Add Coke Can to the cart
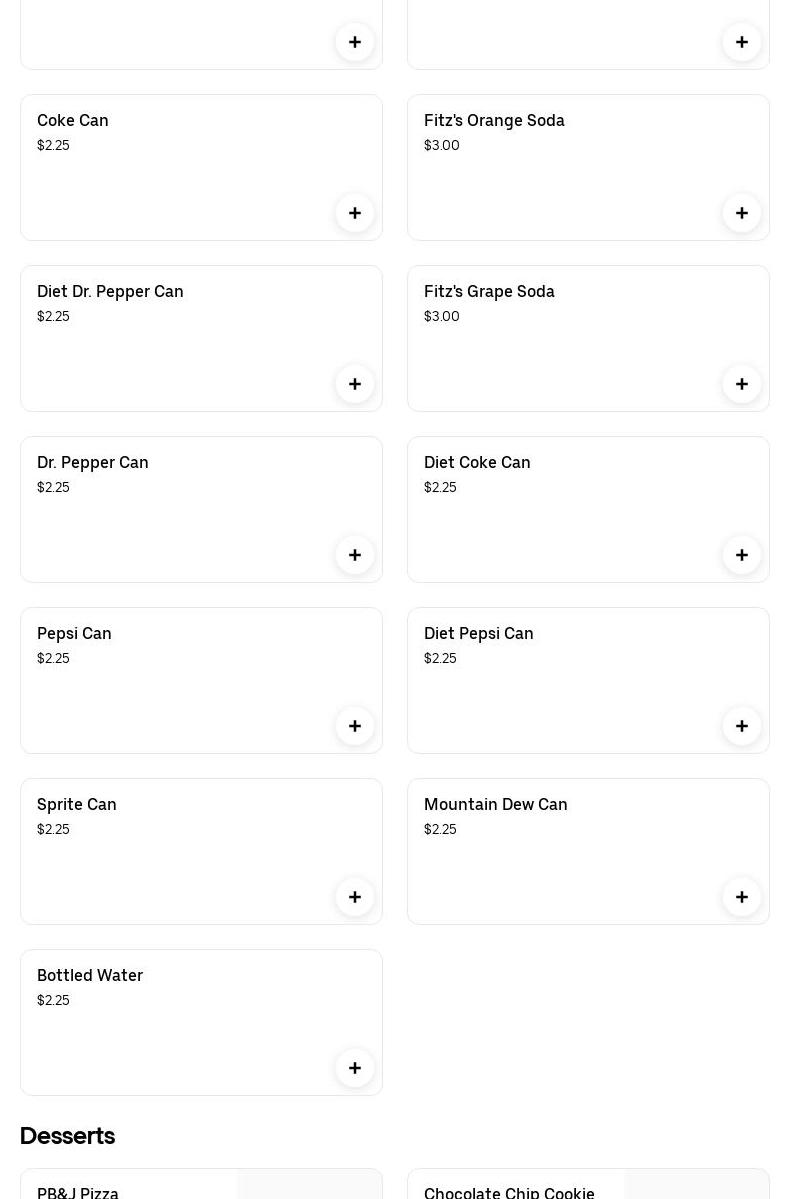The width and height of the screenshot is (804, 1199). pyautogui.click(x=355, y=213)
